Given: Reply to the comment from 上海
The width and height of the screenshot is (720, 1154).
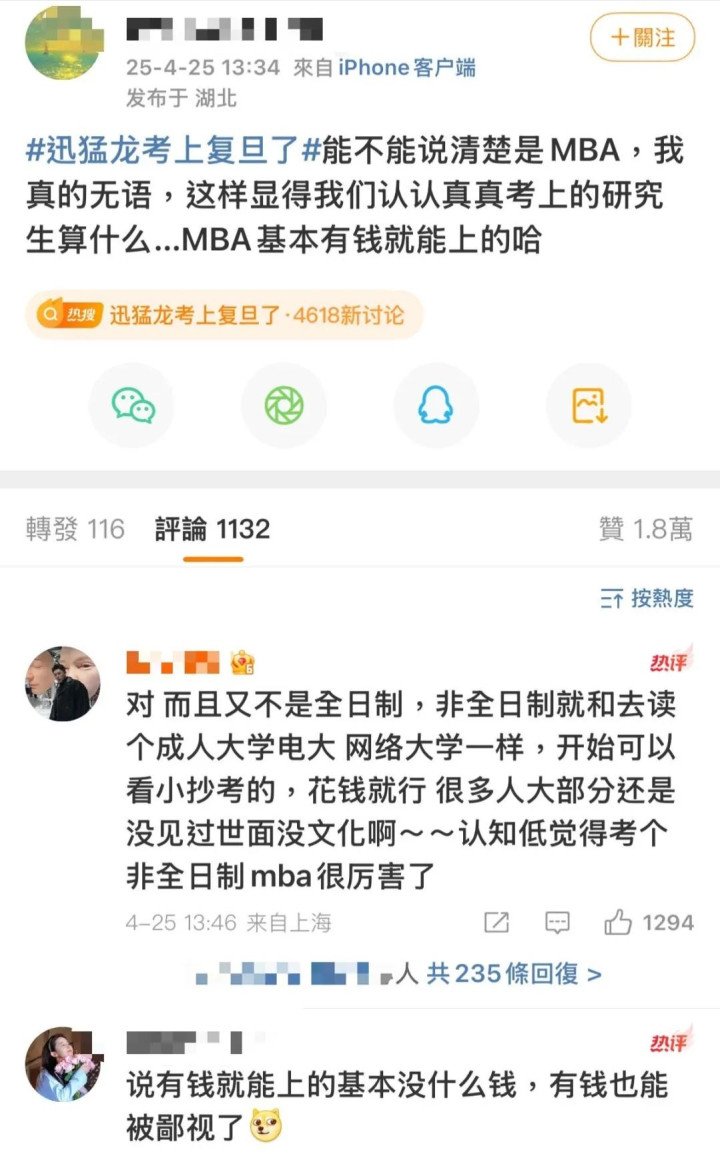Looking at the screenshot, I should point(558,922).
